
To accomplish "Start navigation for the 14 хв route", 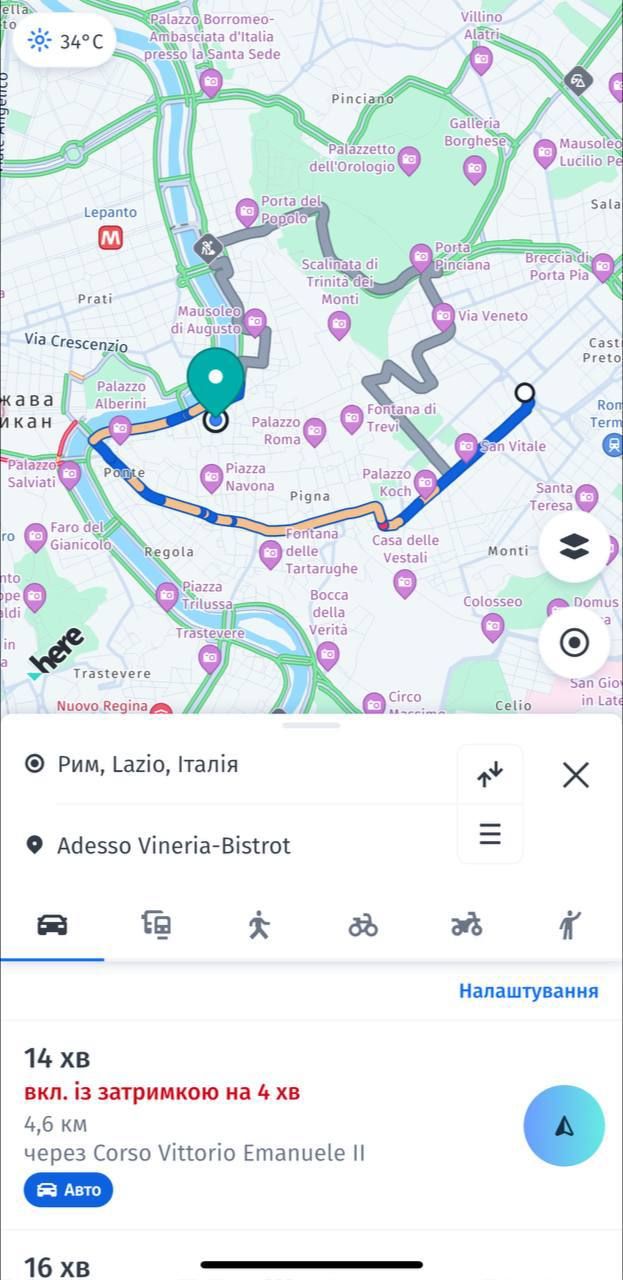I will point(564,1126).
